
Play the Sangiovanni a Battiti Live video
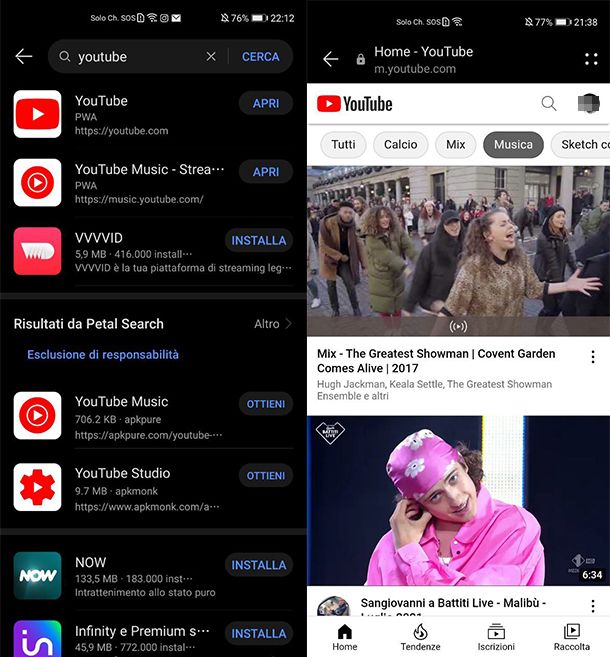(458, 500)
